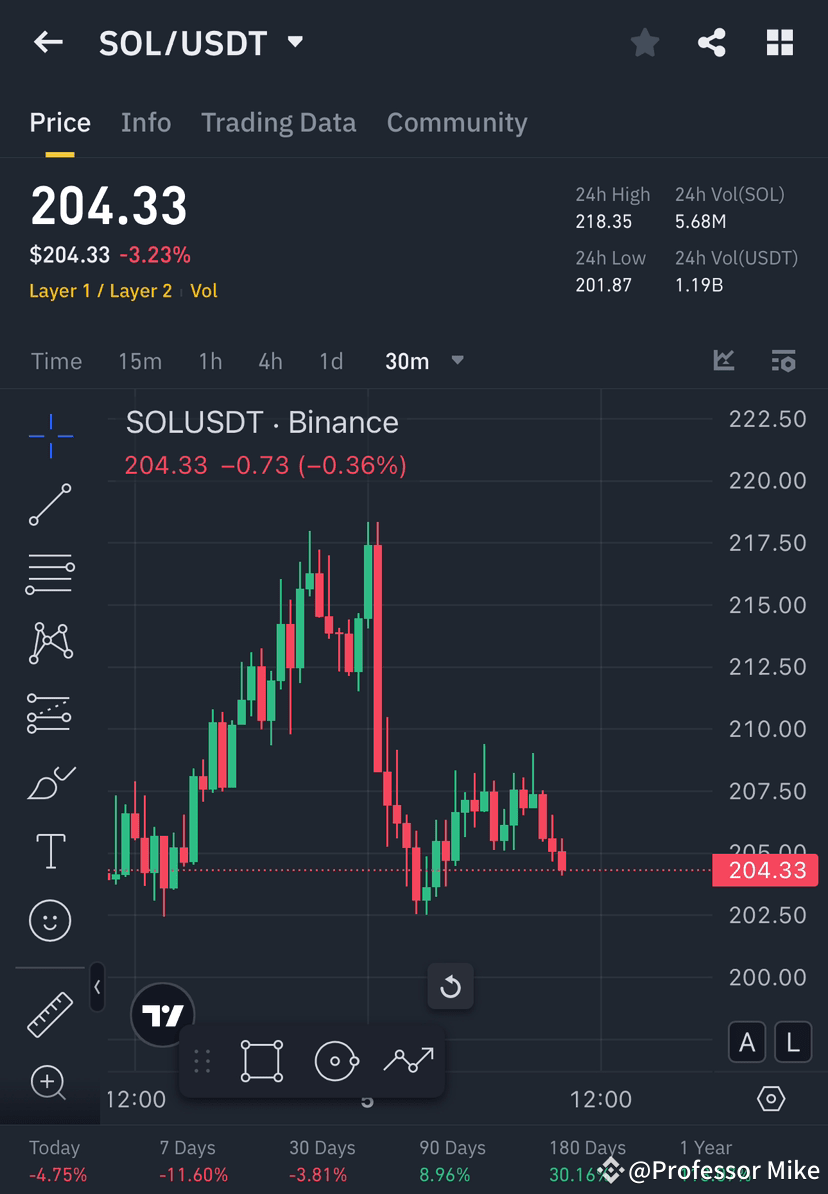Select the ruler measurement tool

point(50,1013)
